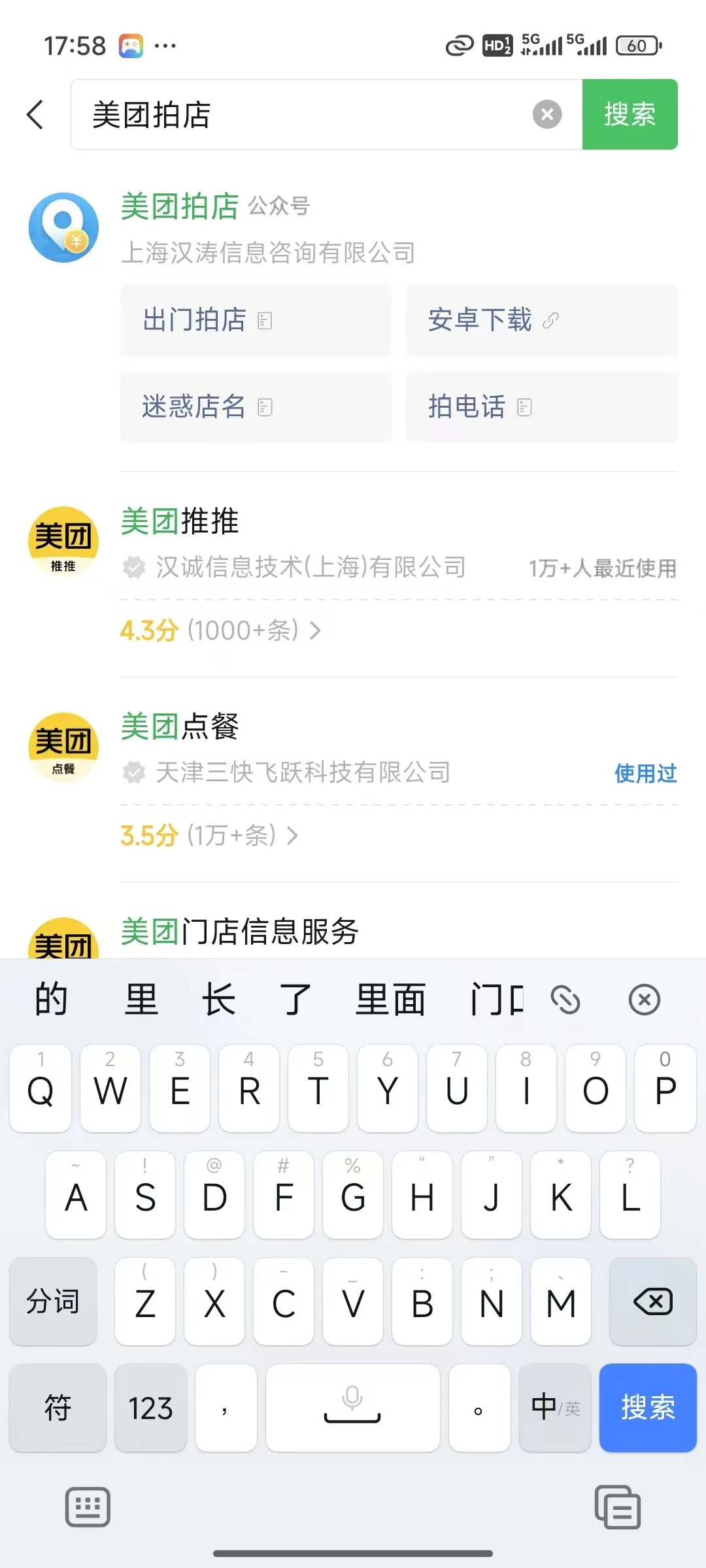Open the 安卓下载 link
Screen dimensions: 706x1568
point(541,320)
